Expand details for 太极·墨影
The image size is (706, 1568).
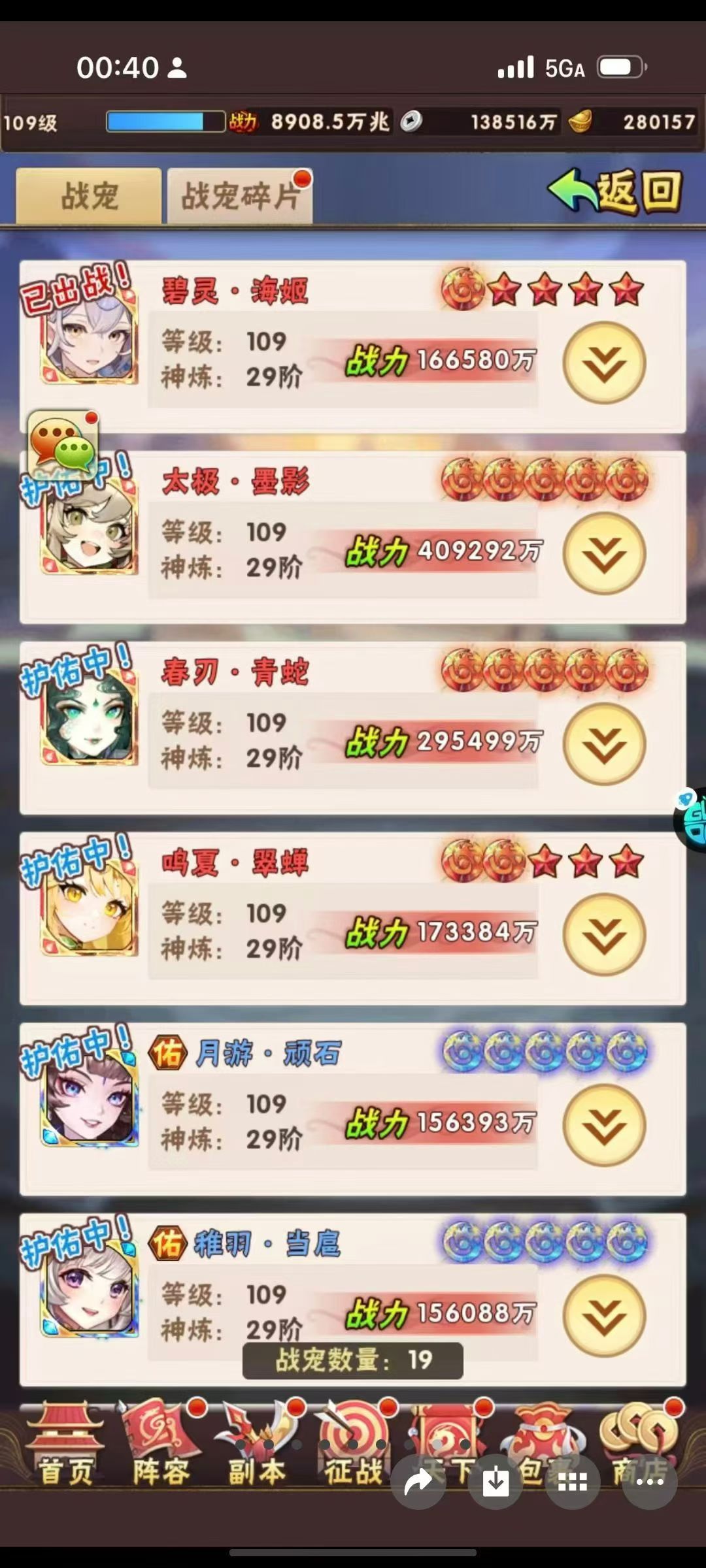click(604, 553)
